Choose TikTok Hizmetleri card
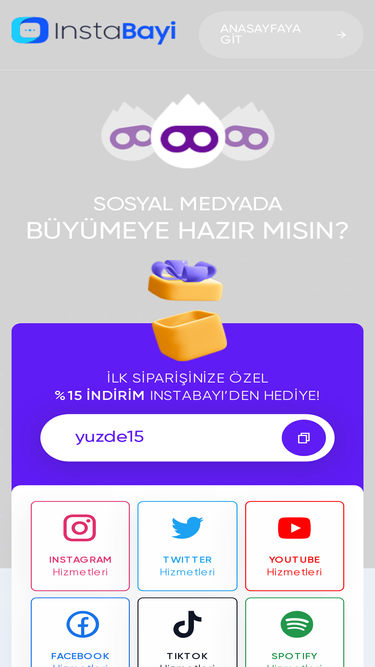The image size is (375, 667). 187,632
